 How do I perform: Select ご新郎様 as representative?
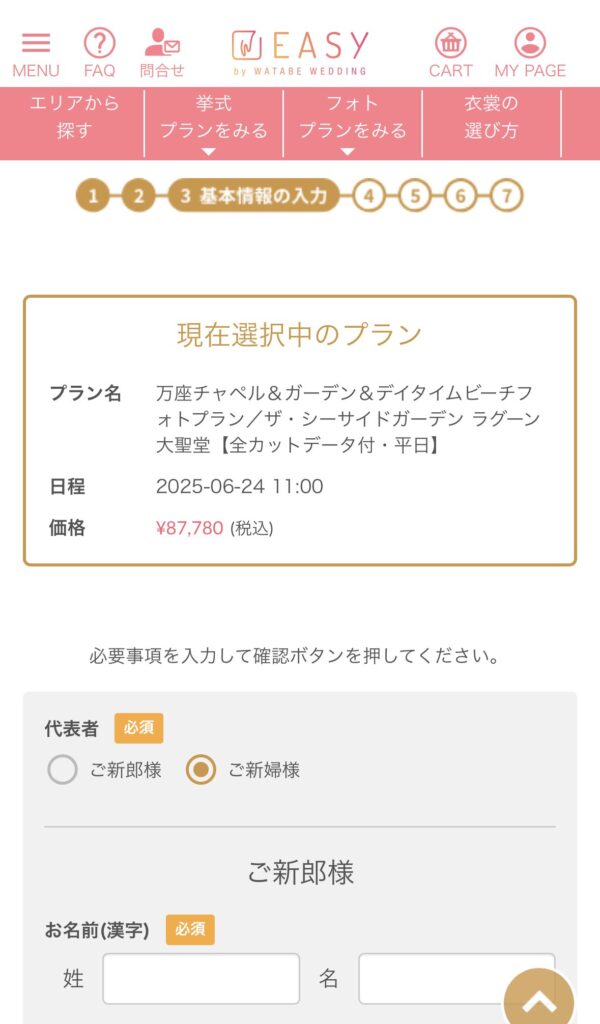[x=63, y=770]
